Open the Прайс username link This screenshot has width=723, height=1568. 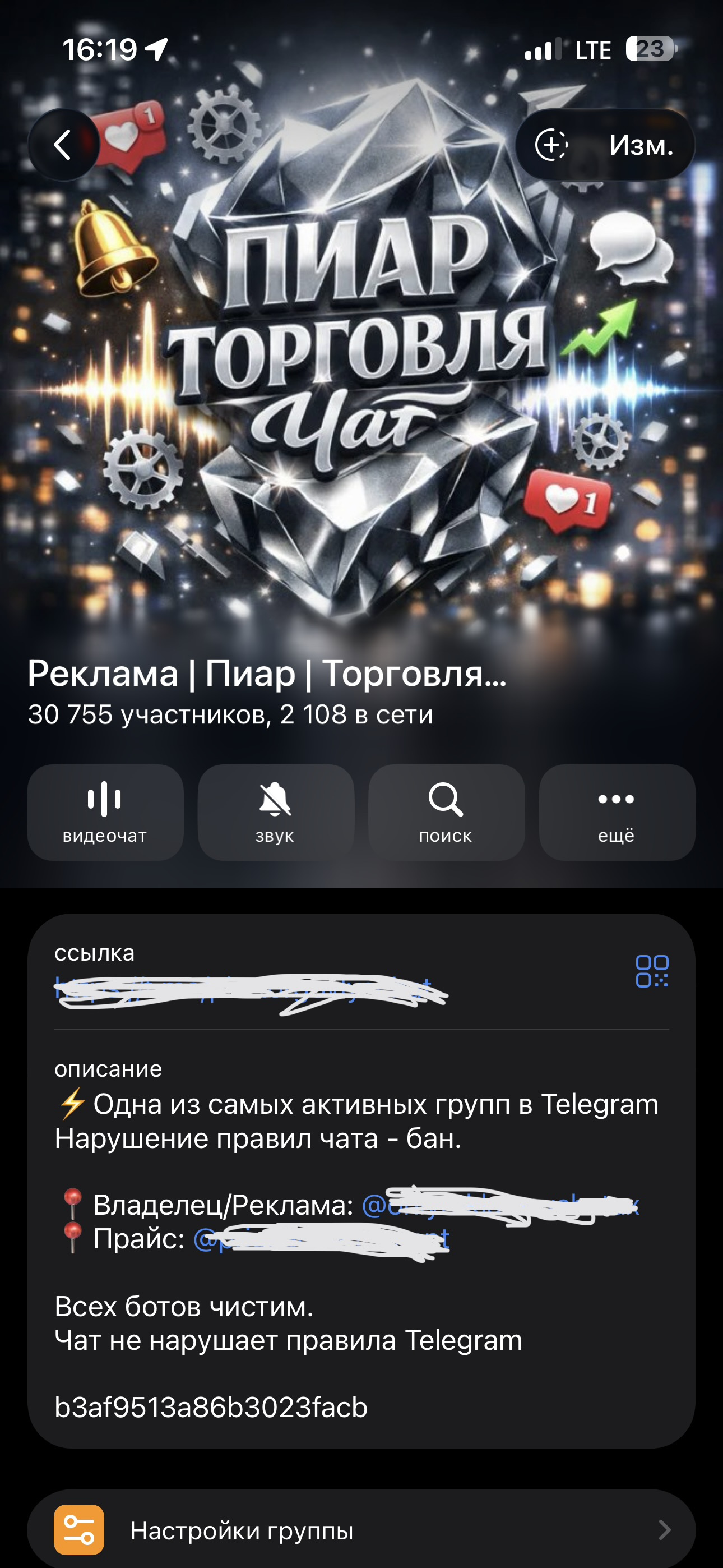[x=321, y=1239]
